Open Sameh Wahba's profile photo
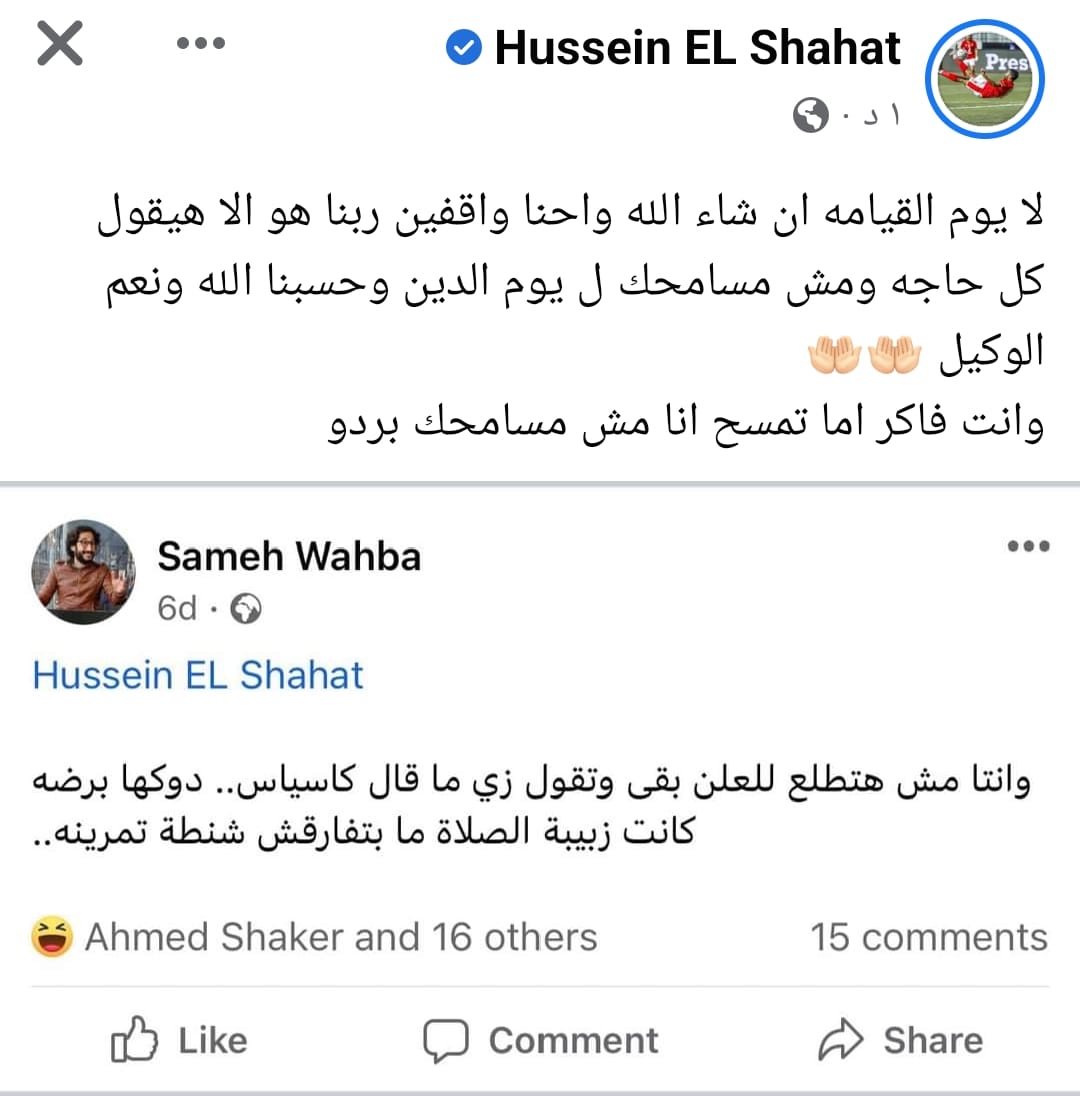The height and width of the screenshot is (1096, 1080). click(84, 570)
